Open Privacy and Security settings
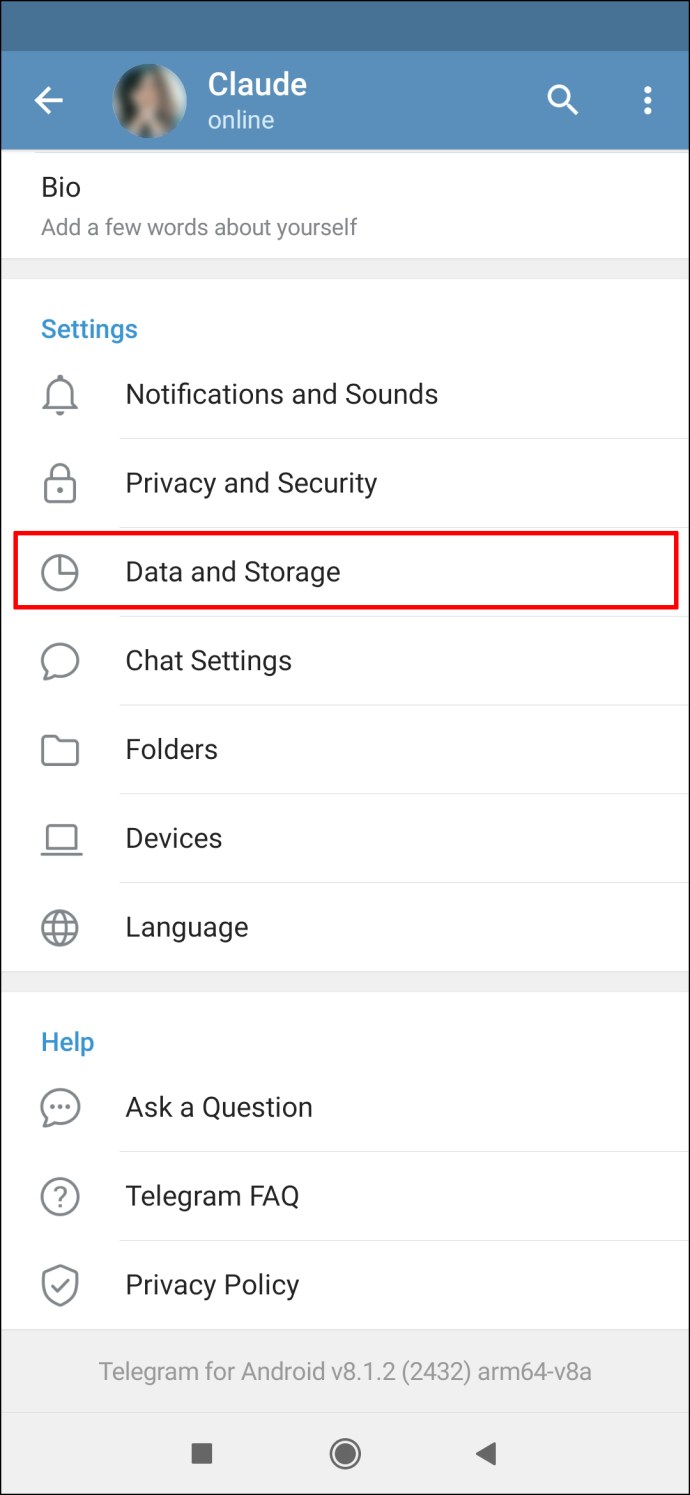Image resolution: width=690 pixels, height=1495 pixels. click(345, 483)
